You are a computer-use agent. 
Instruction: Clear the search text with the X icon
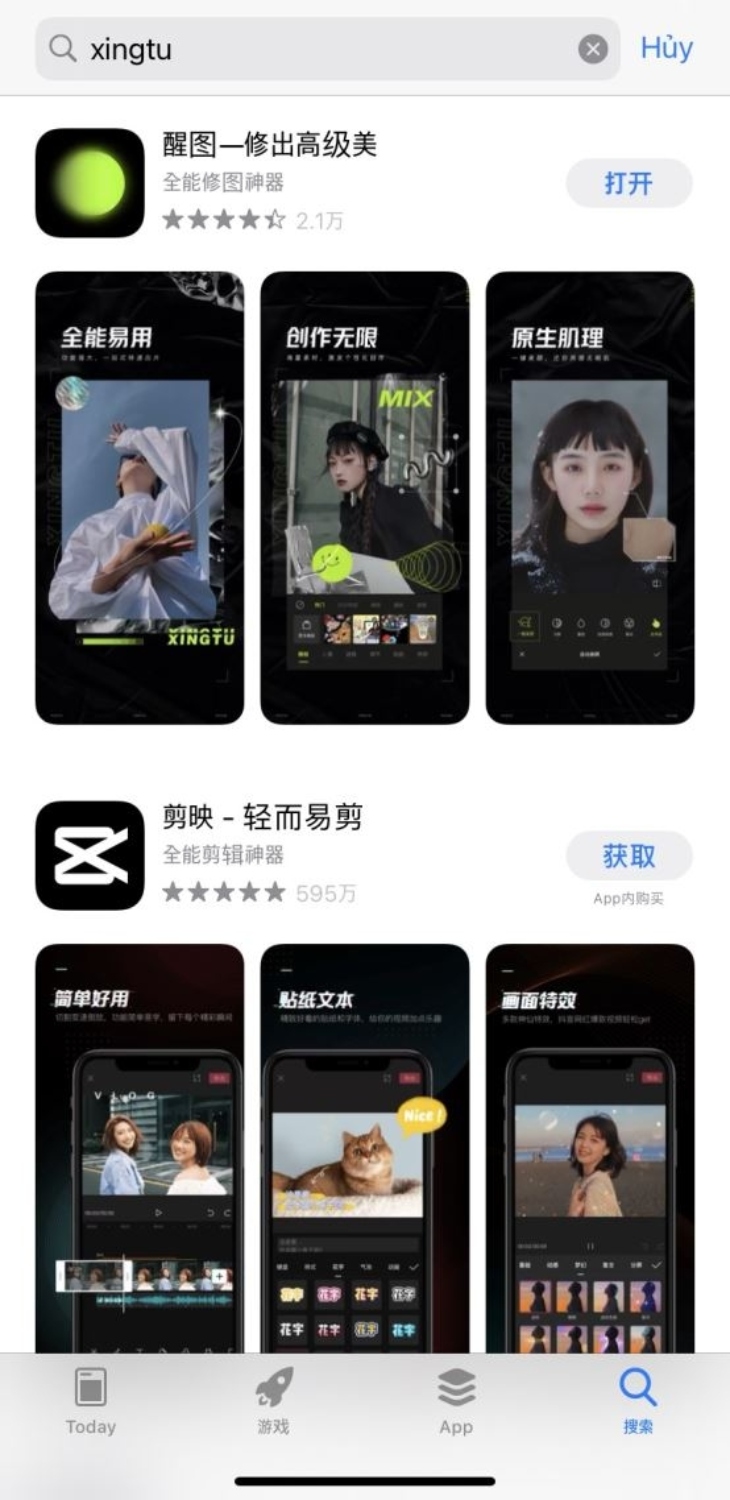pyautogui.click(x=593, y=48)
